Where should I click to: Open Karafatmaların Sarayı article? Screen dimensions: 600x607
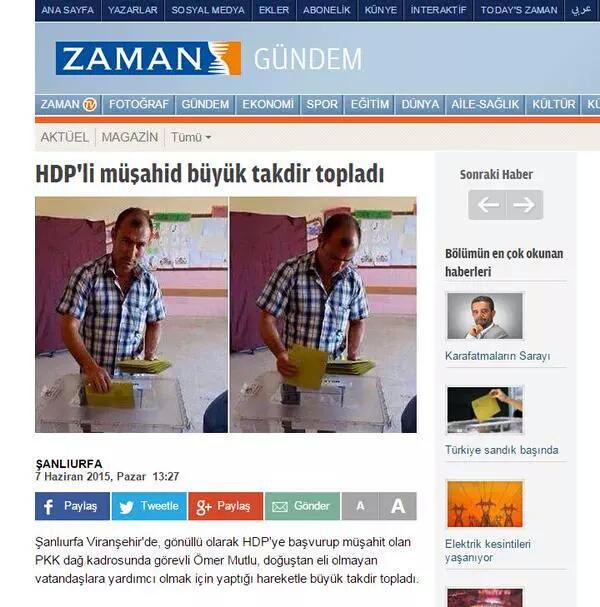click(x=497, y=355)
